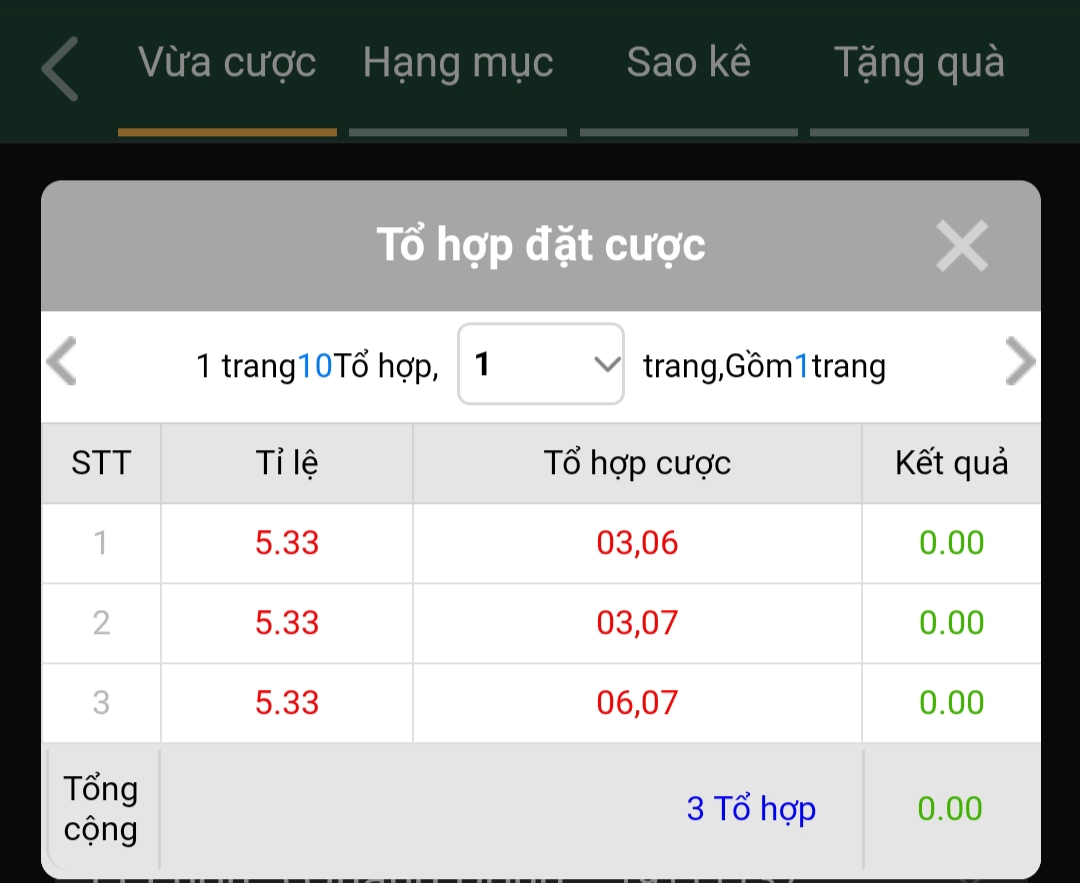Switch to the Hạng mục tab

[458, 64]
